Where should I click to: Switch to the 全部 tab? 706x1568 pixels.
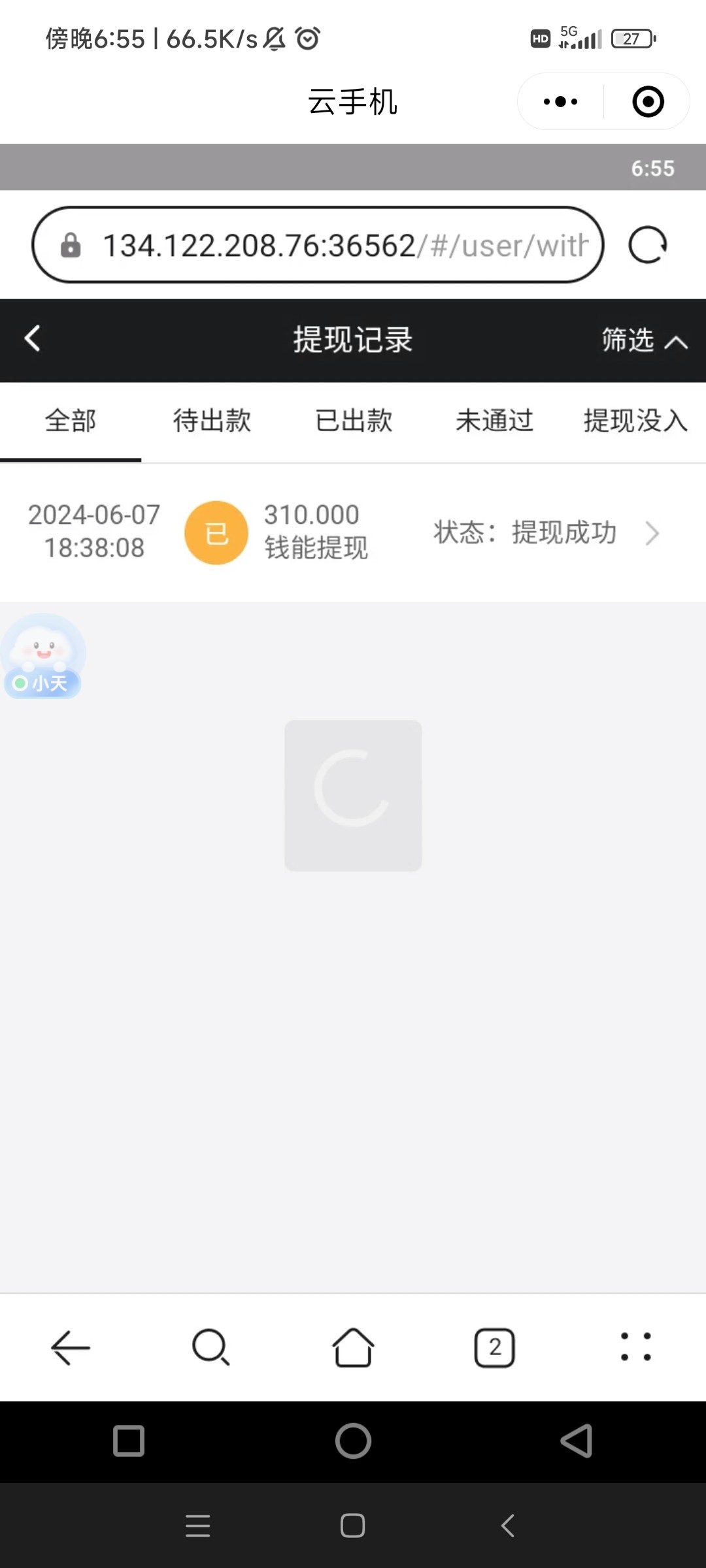(71, 421)
